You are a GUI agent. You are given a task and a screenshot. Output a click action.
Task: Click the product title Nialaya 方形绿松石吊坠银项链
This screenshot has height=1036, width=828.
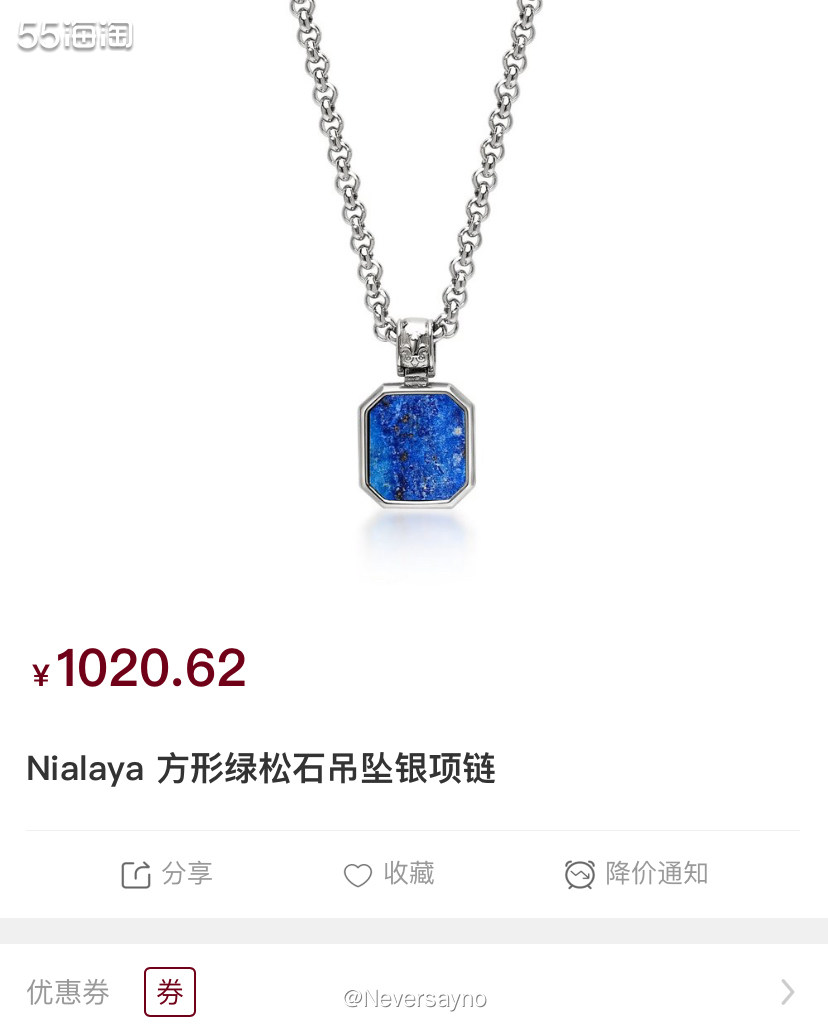pos(262,768)
